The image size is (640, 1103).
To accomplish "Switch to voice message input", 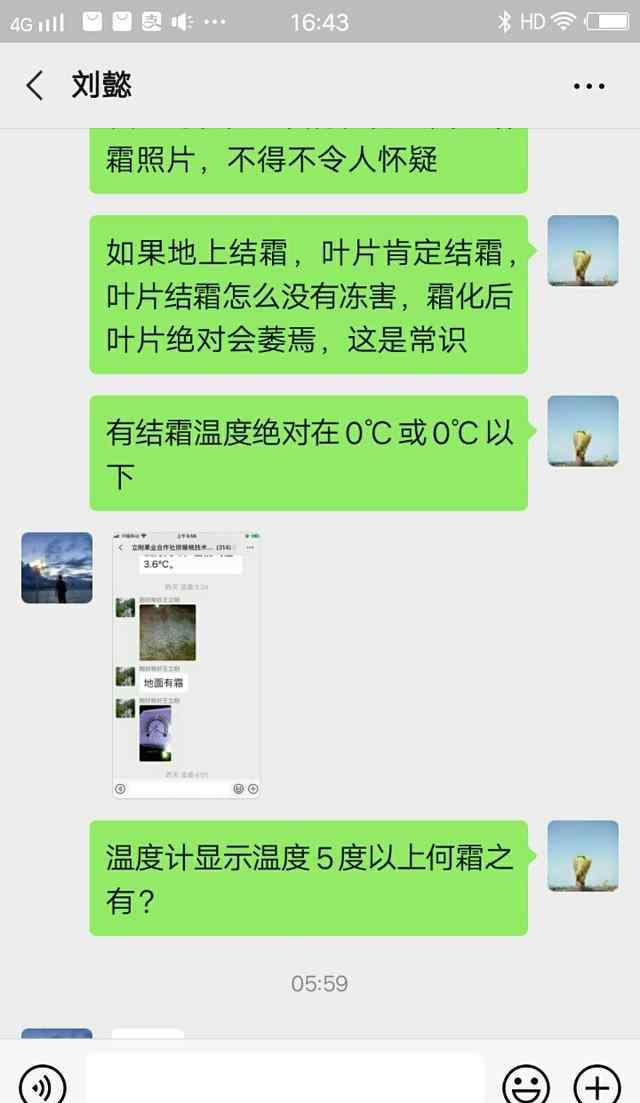I will coord(42,1084).
